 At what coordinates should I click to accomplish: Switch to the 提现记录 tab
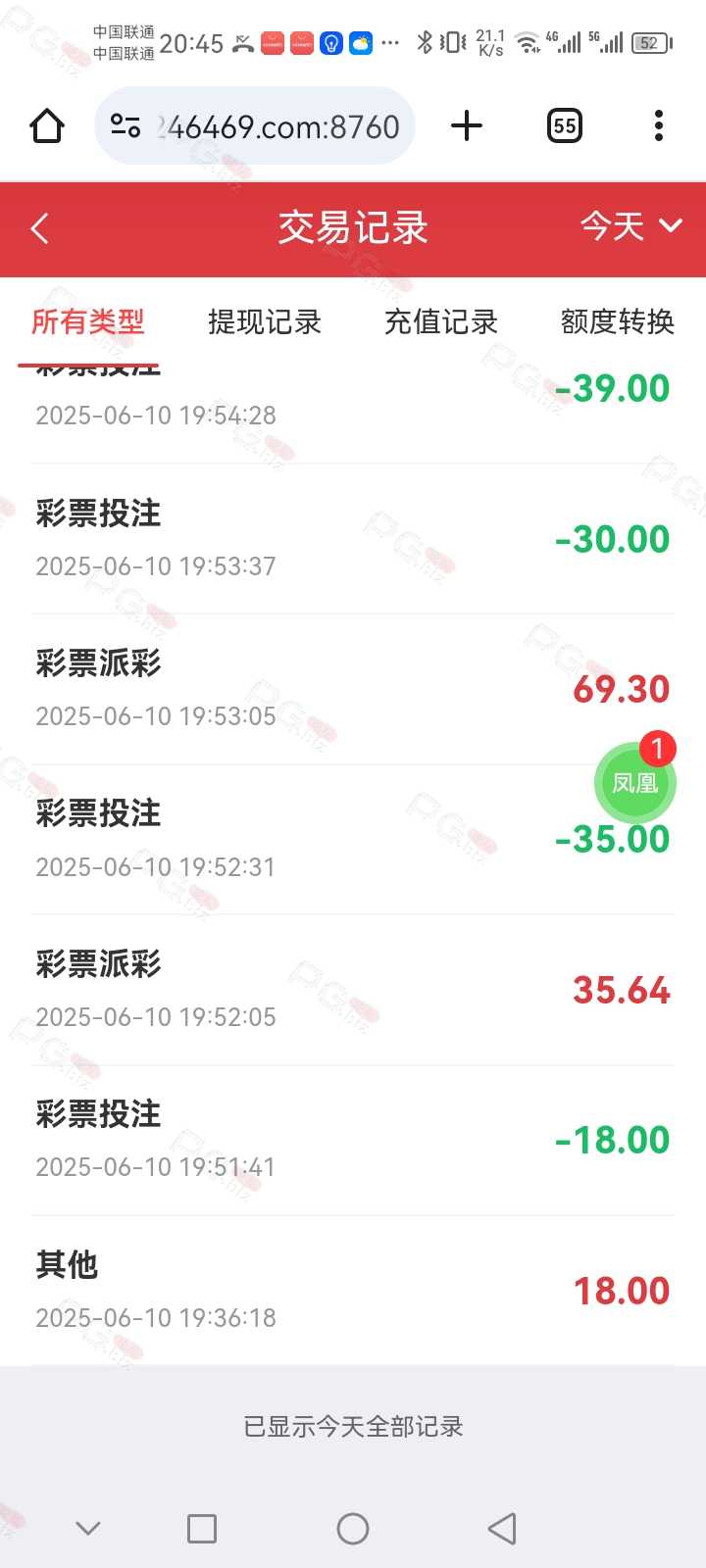(x=265, y=321)
